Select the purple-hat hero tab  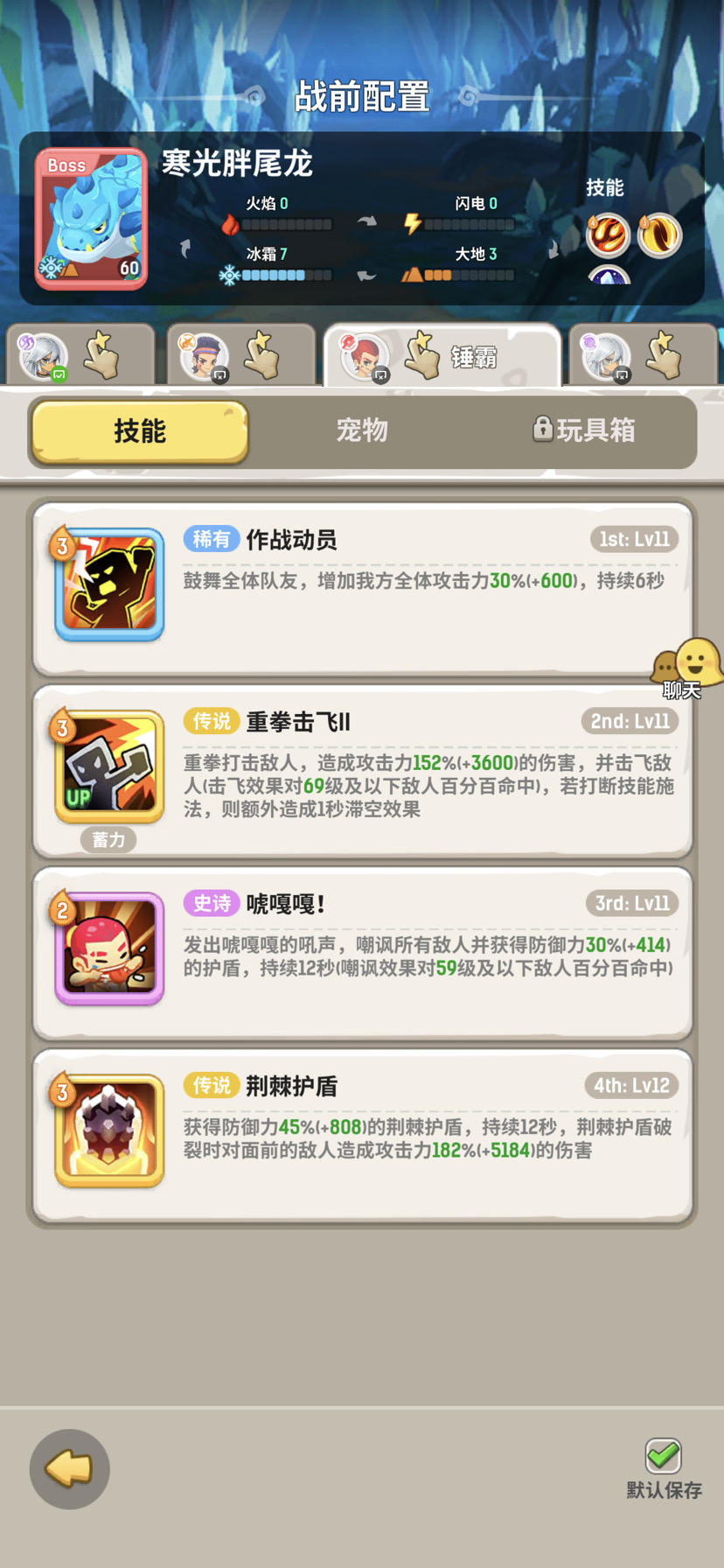coord(241,355)
